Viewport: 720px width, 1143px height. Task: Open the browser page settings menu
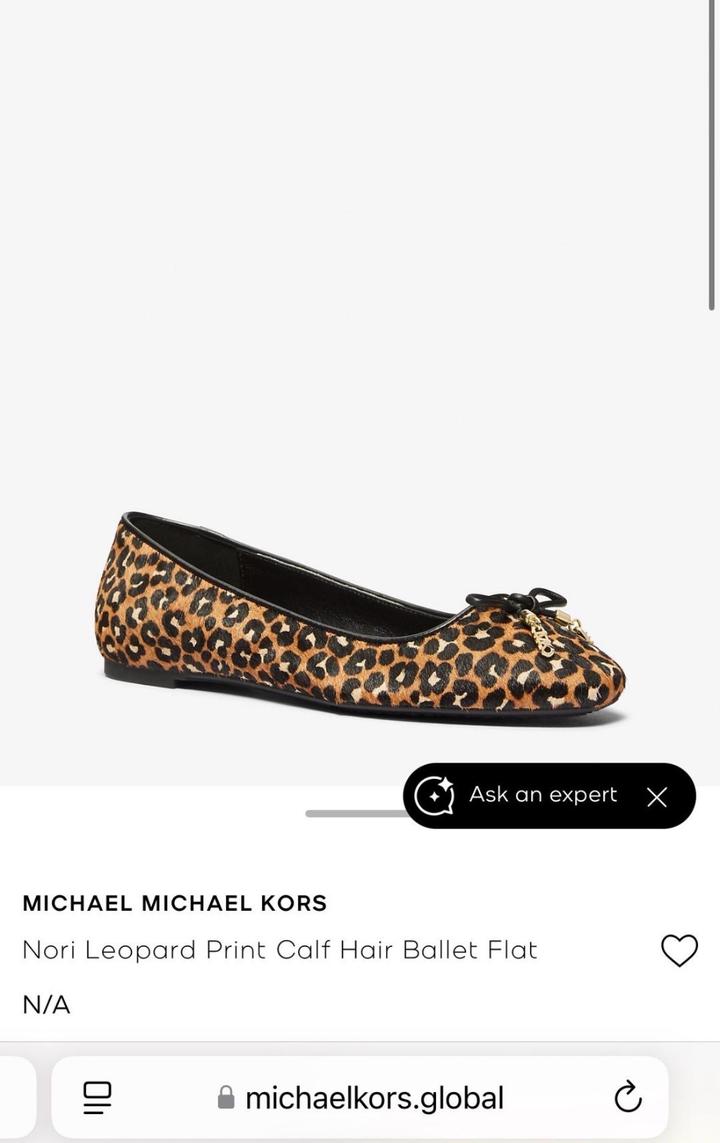97,1097
